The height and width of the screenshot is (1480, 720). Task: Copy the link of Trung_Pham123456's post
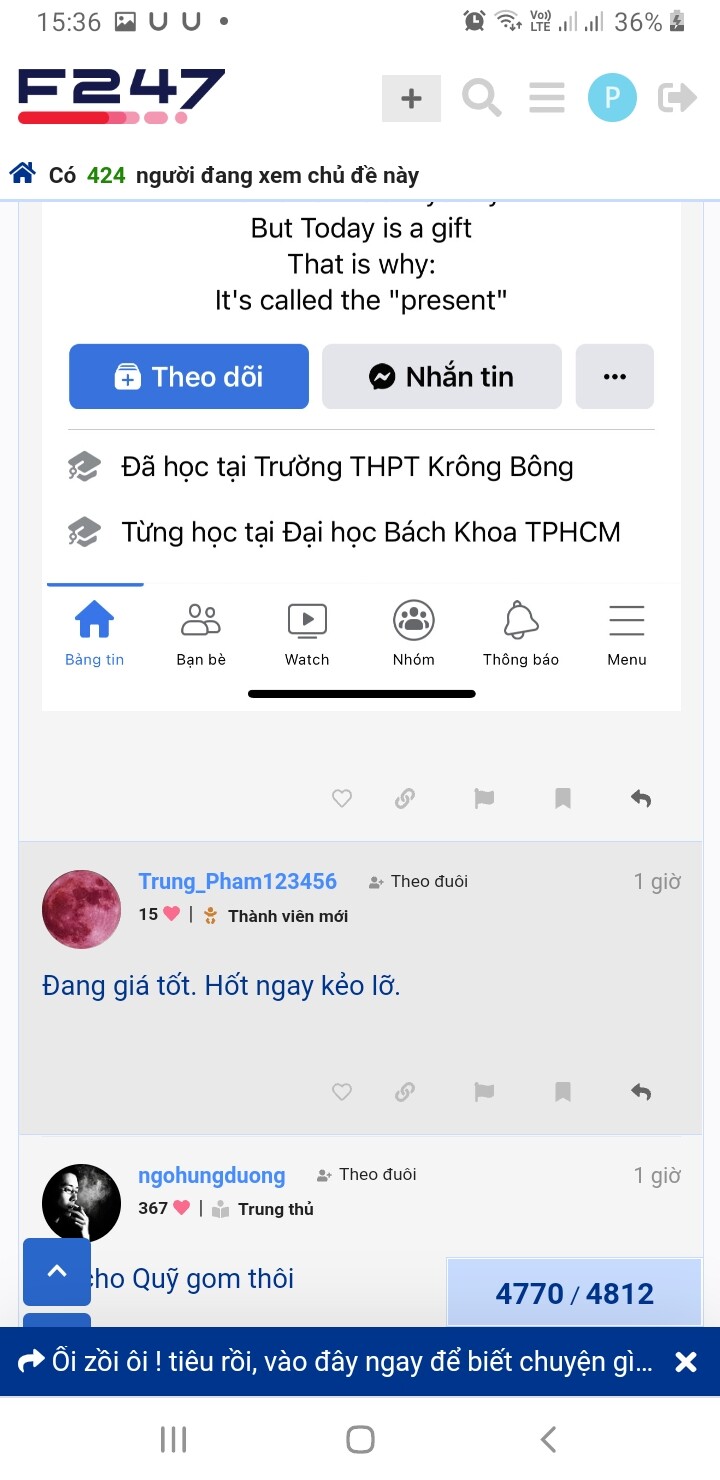(405, 1092)
